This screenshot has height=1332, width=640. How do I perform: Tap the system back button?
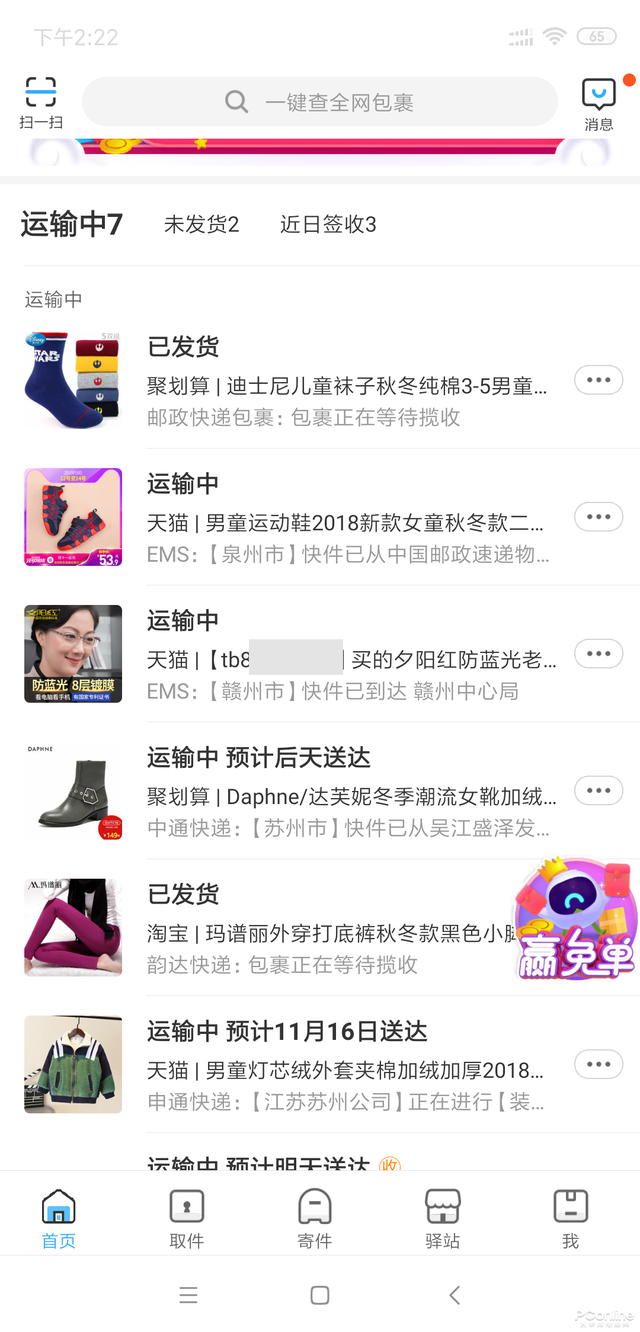point(455,1295)
